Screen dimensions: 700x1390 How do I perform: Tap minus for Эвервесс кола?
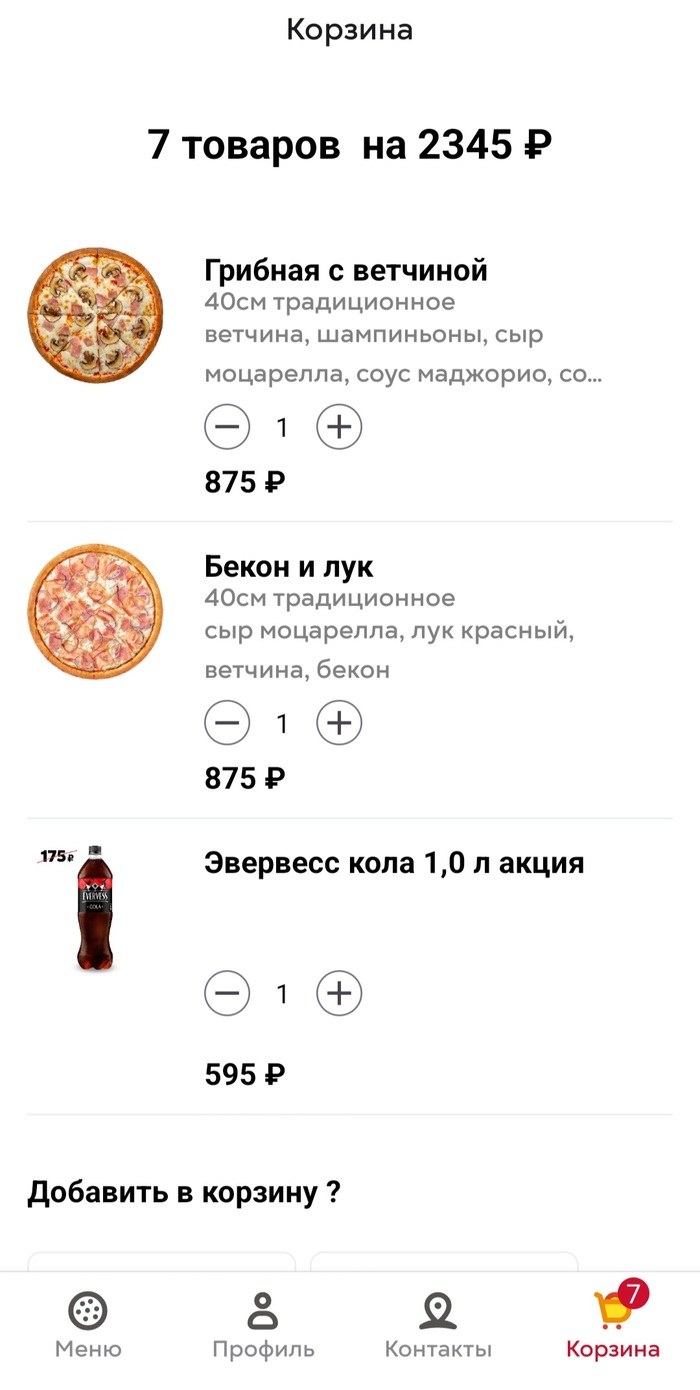pos(227,994)
